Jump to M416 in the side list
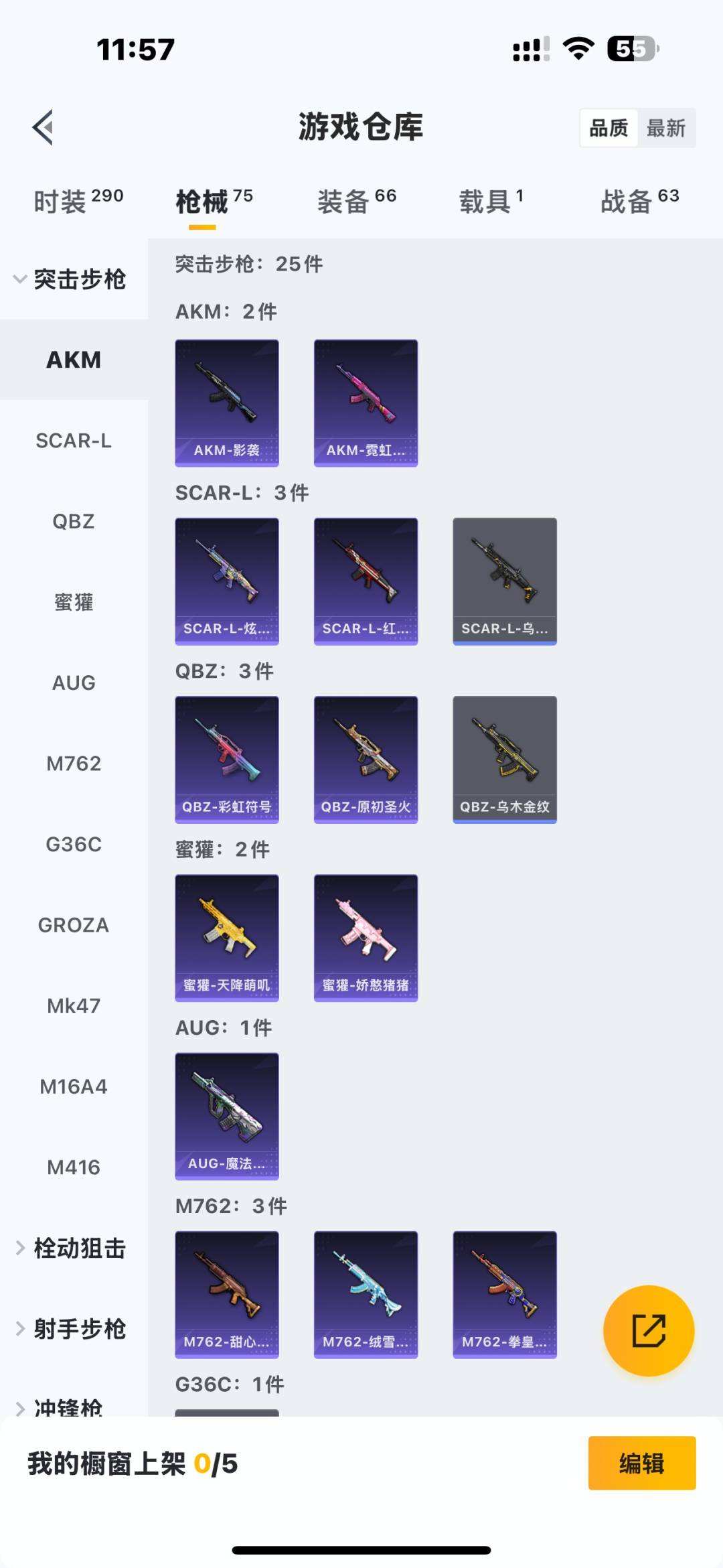This screenshot has width=723, height=1568. [74, 1167]
